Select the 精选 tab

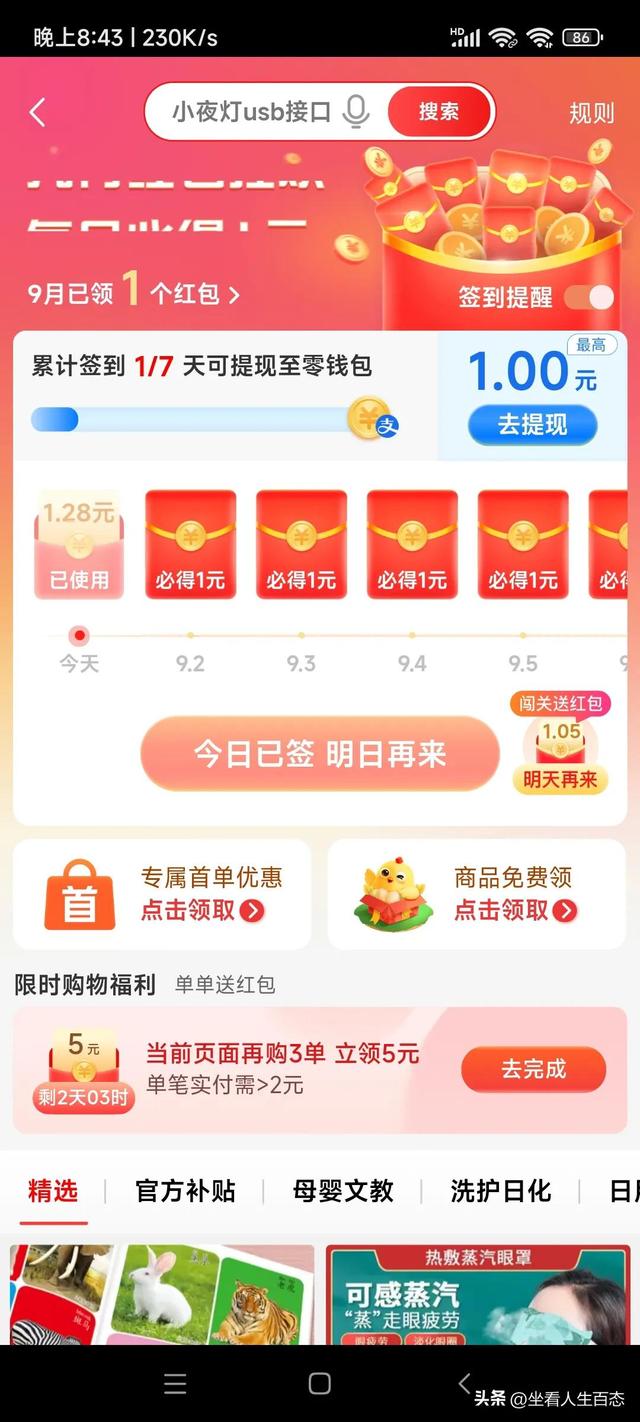coord(53,1191)
